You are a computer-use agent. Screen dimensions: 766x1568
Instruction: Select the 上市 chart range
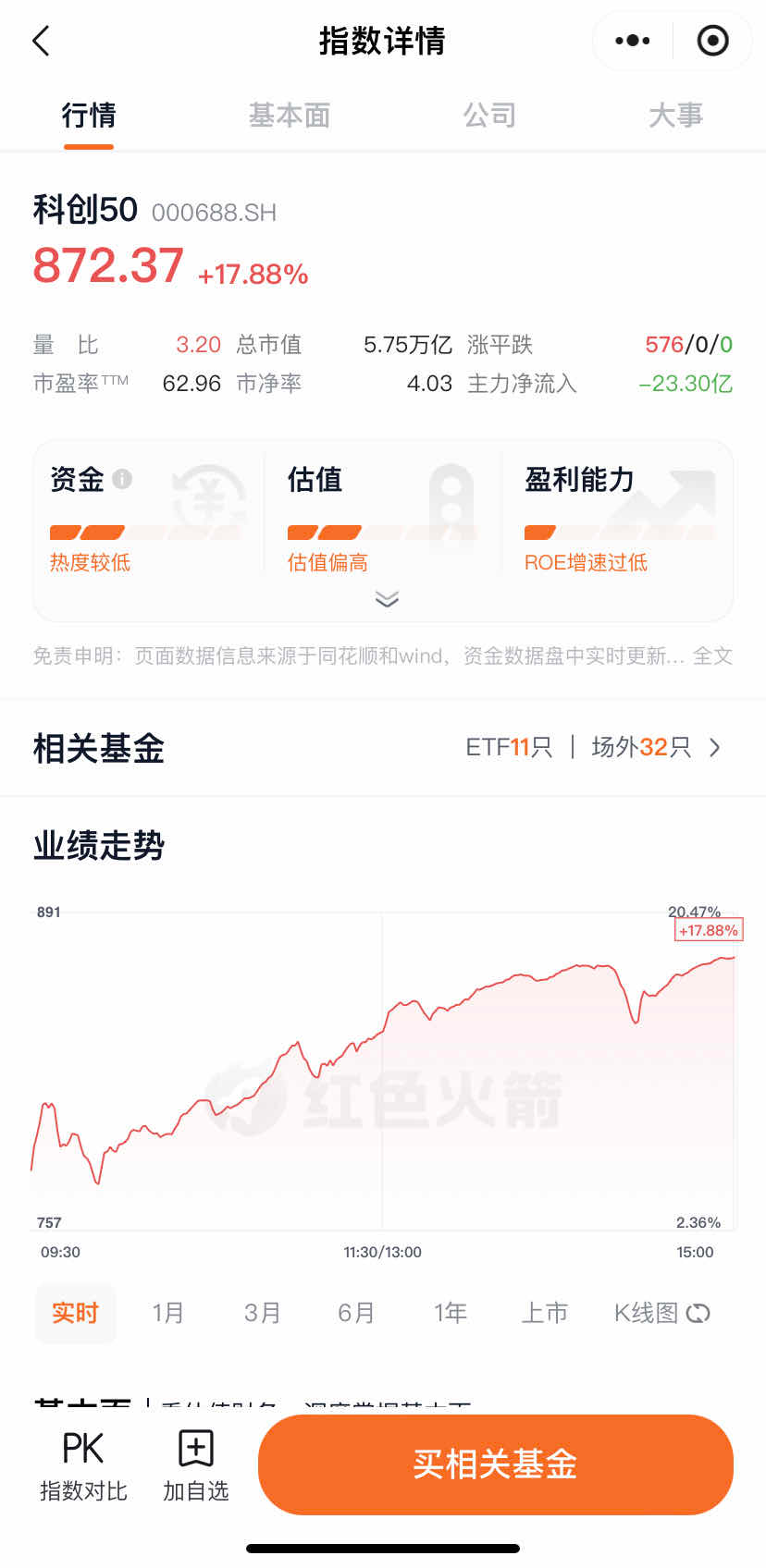[x=544, y=1313]
